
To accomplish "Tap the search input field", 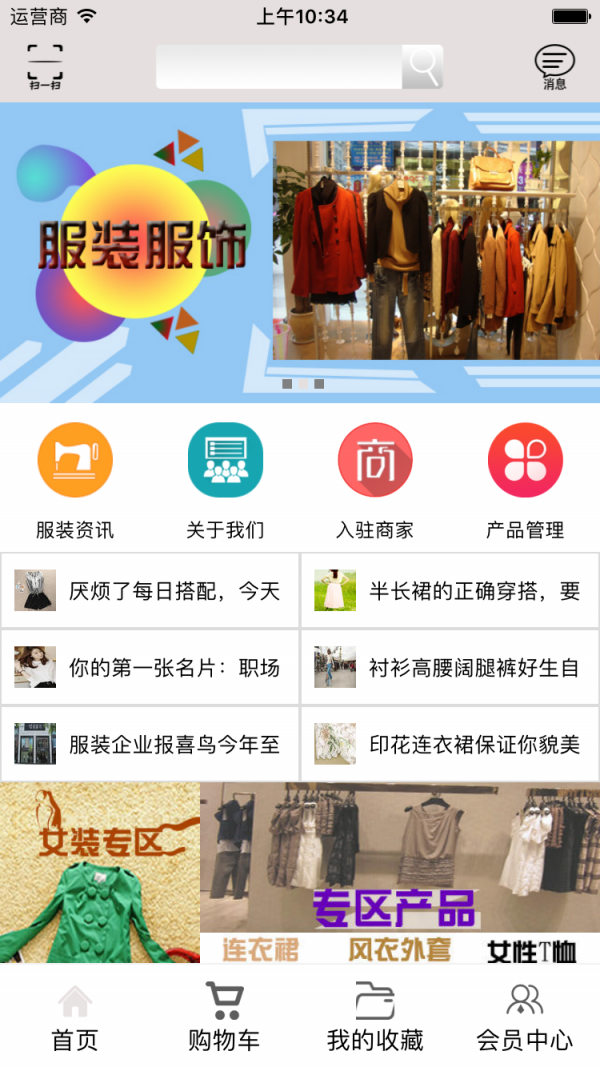I will coord(279,67).
